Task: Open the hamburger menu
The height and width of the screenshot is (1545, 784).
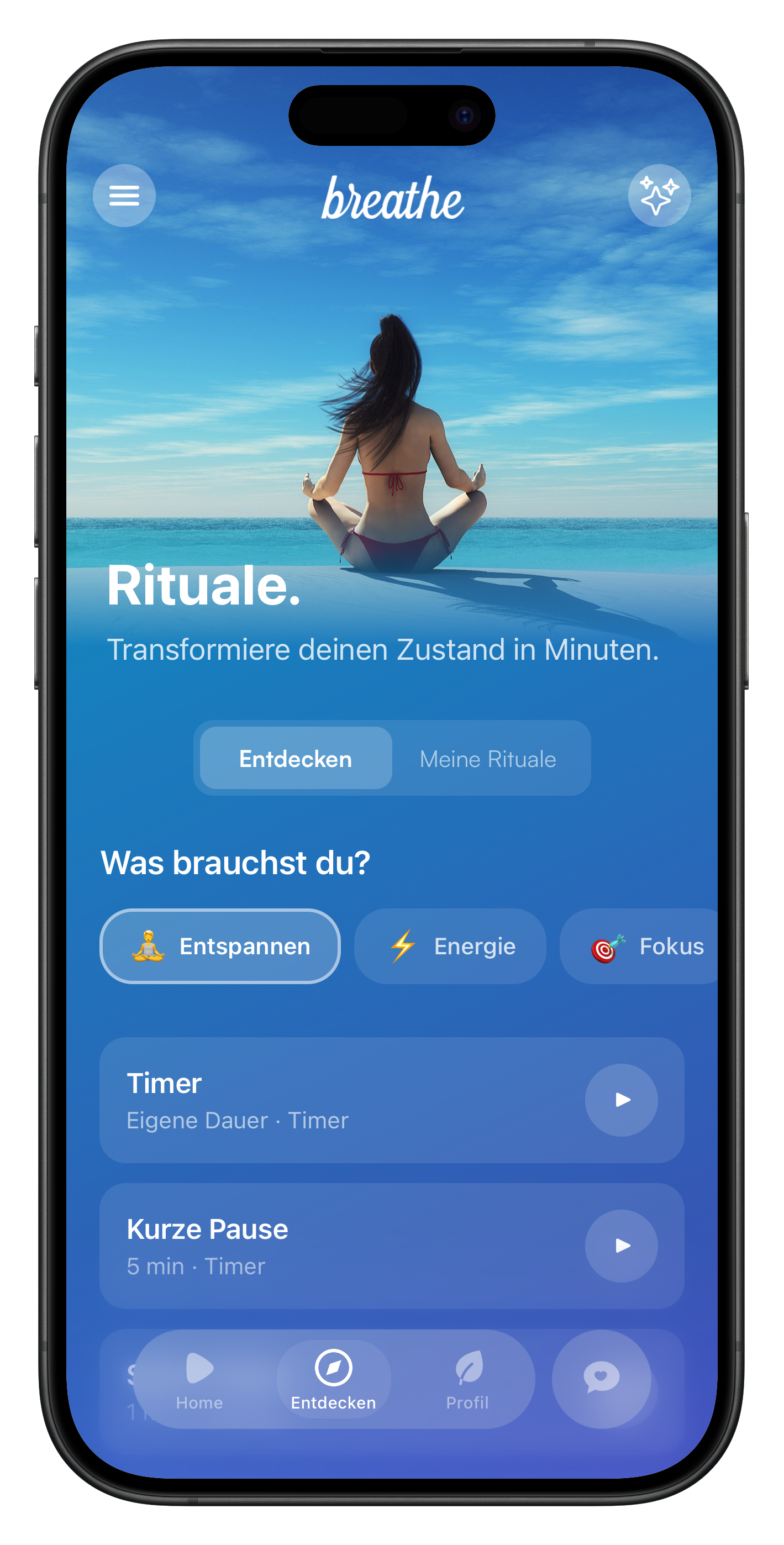Action: coord(124,196)
